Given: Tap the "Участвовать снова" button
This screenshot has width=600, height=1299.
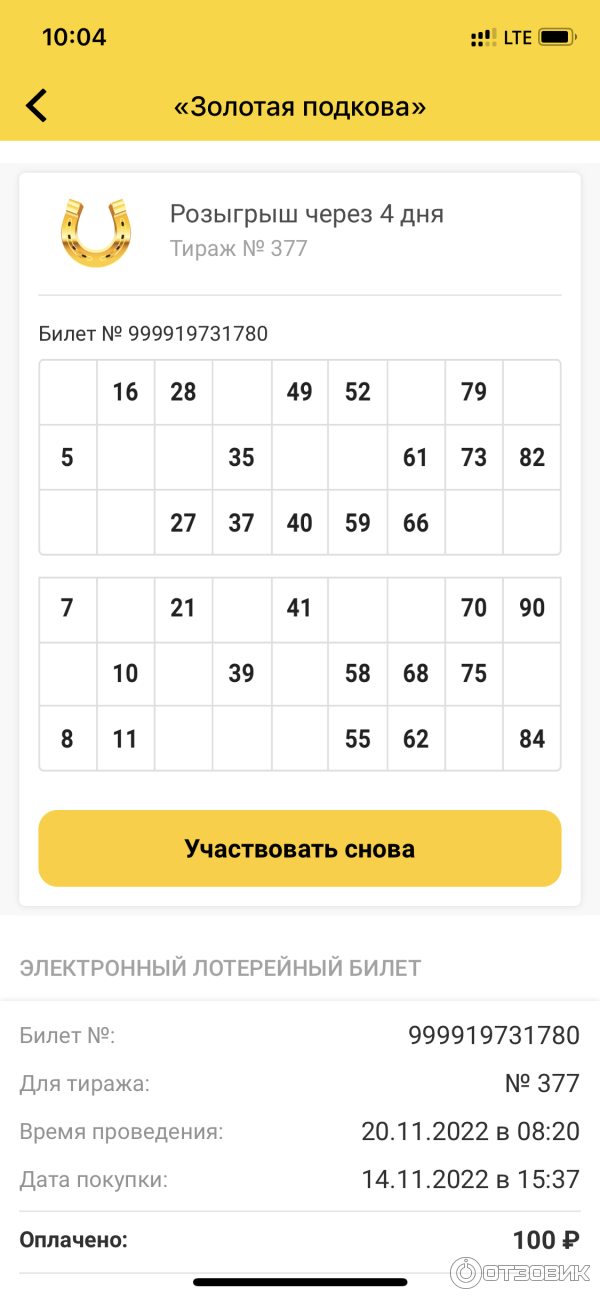Looking at the screenshot, I should pos(300,849).
